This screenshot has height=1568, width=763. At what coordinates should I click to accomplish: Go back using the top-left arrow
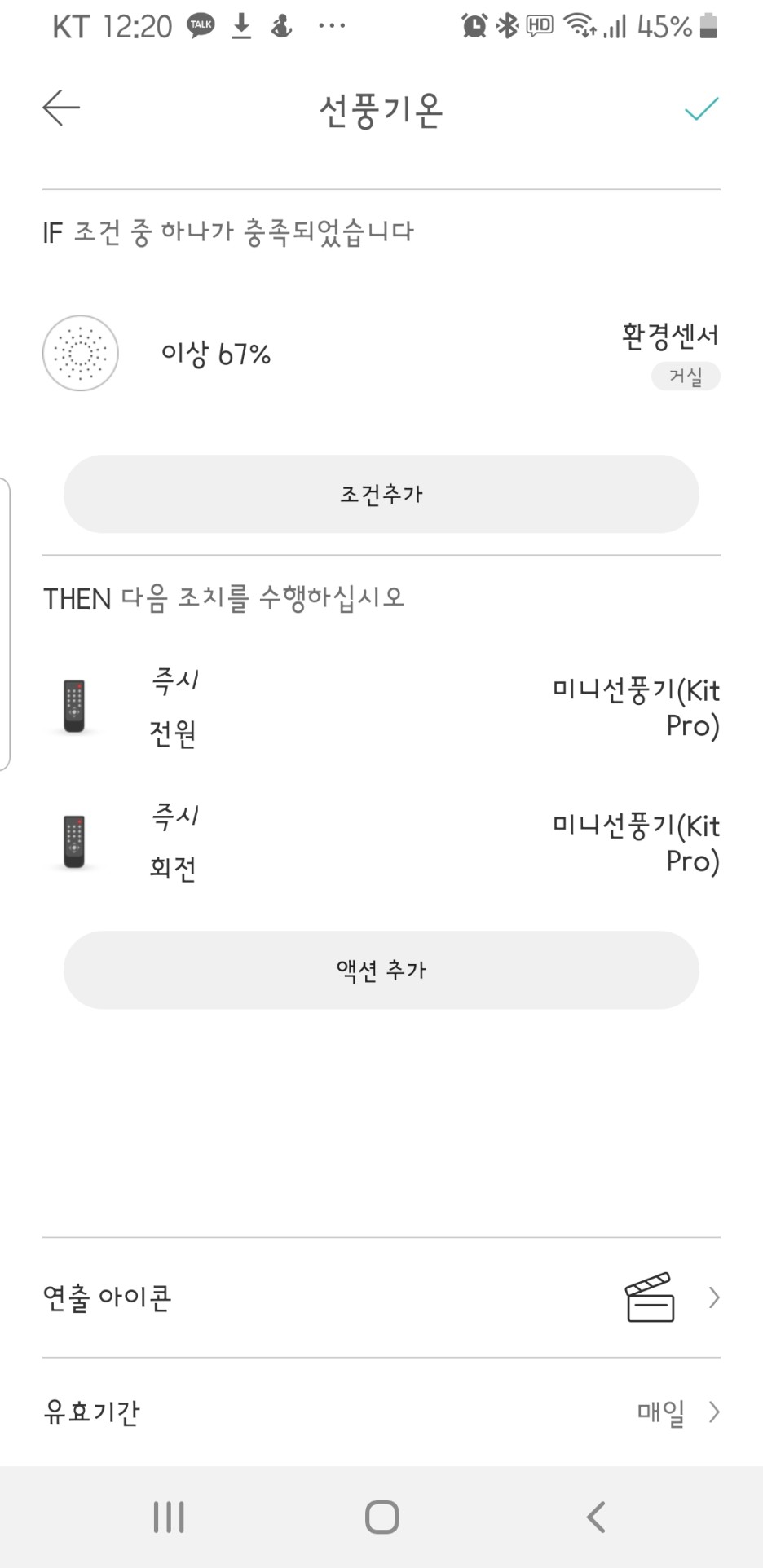[x=61, y=108]
